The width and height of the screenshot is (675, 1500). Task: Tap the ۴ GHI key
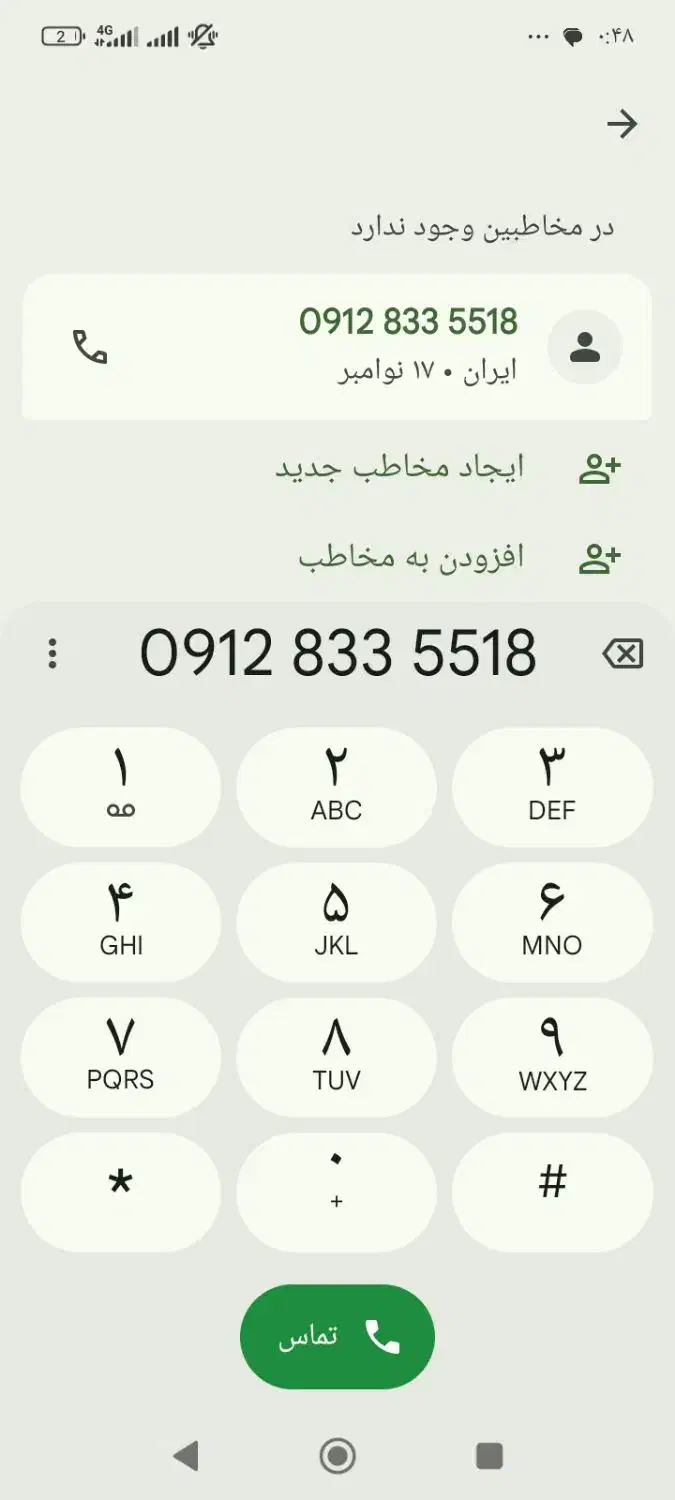pos(121,923)
